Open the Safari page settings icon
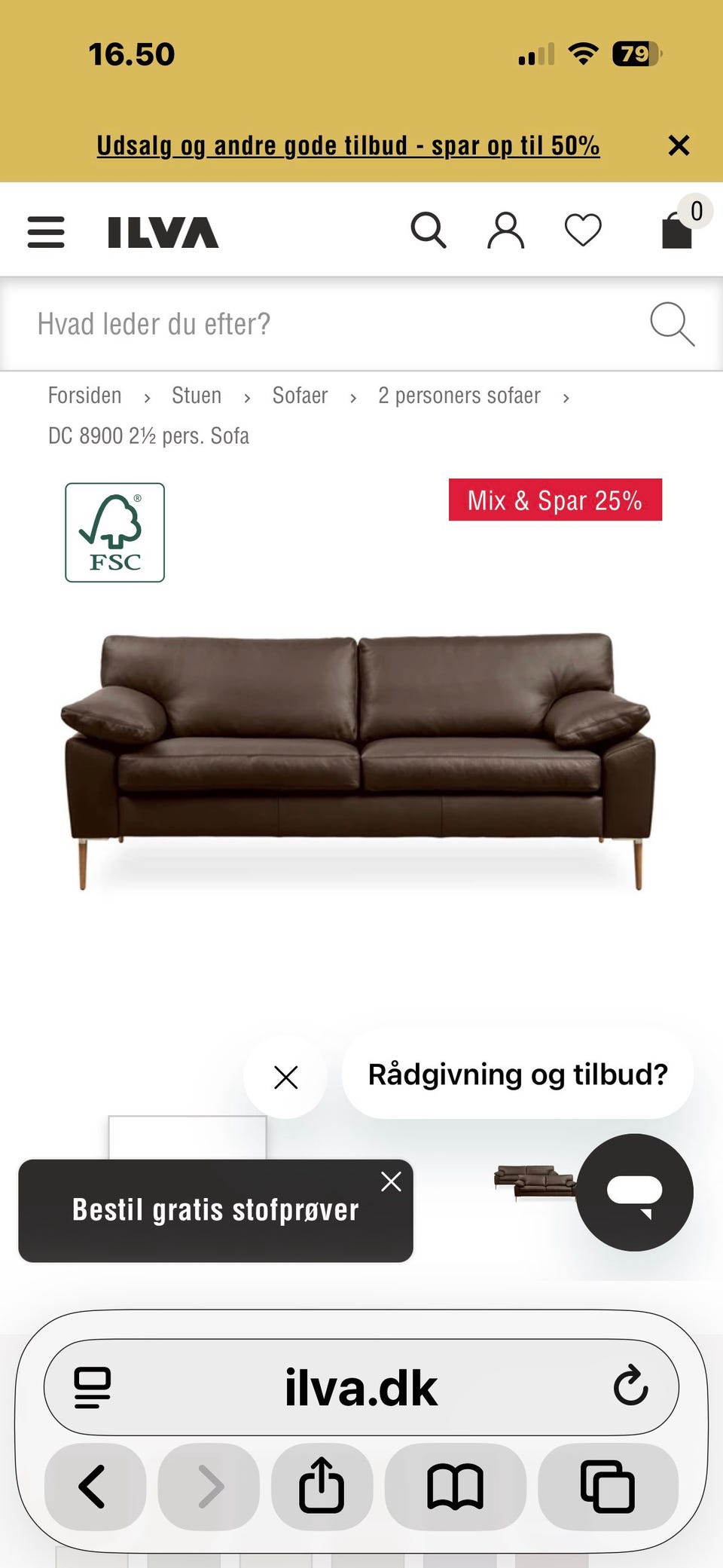Image resolution: width=723 pixels, height=1568 pixels. (92, 1386)
